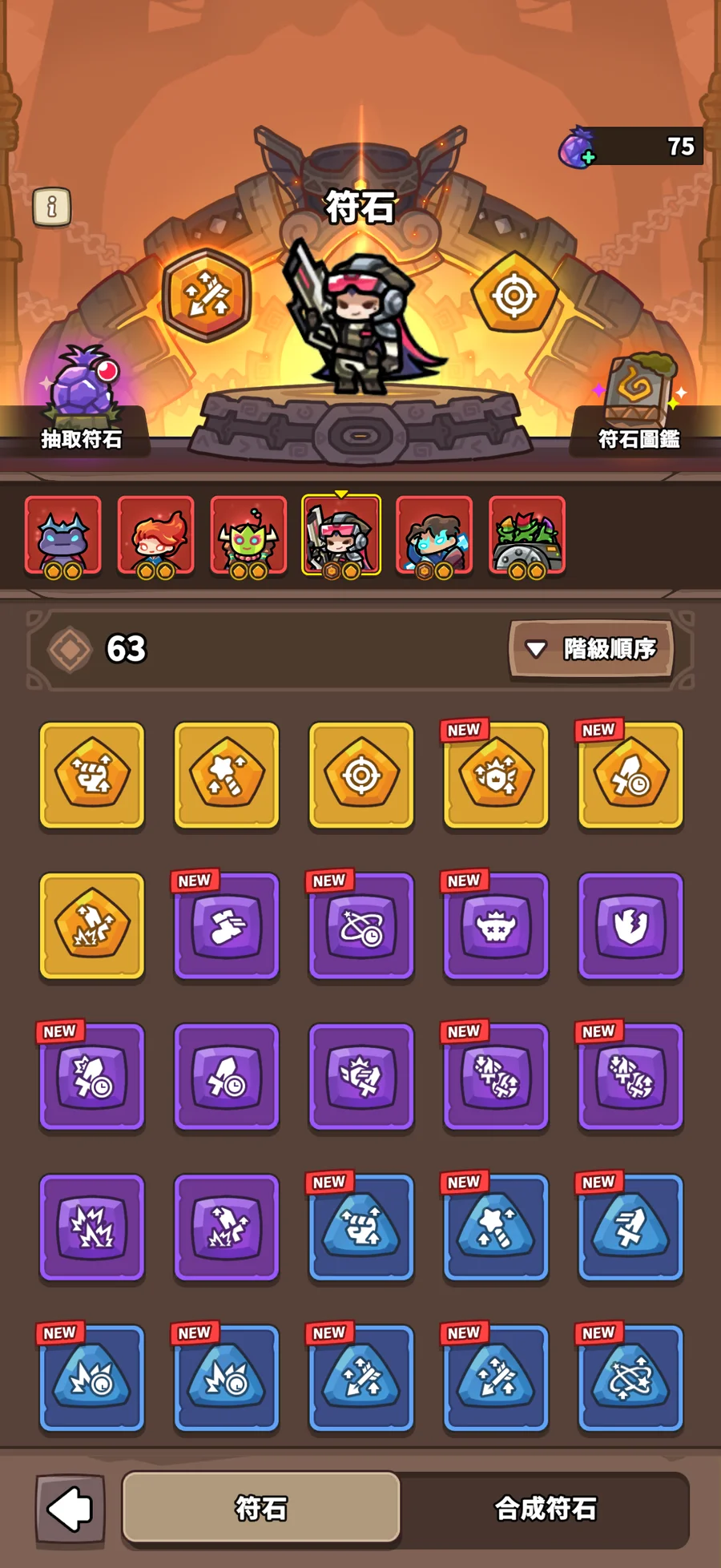Go back with the arrow button
The height and width of the screenshot is (1568, 721).
tap(70, 1509)
